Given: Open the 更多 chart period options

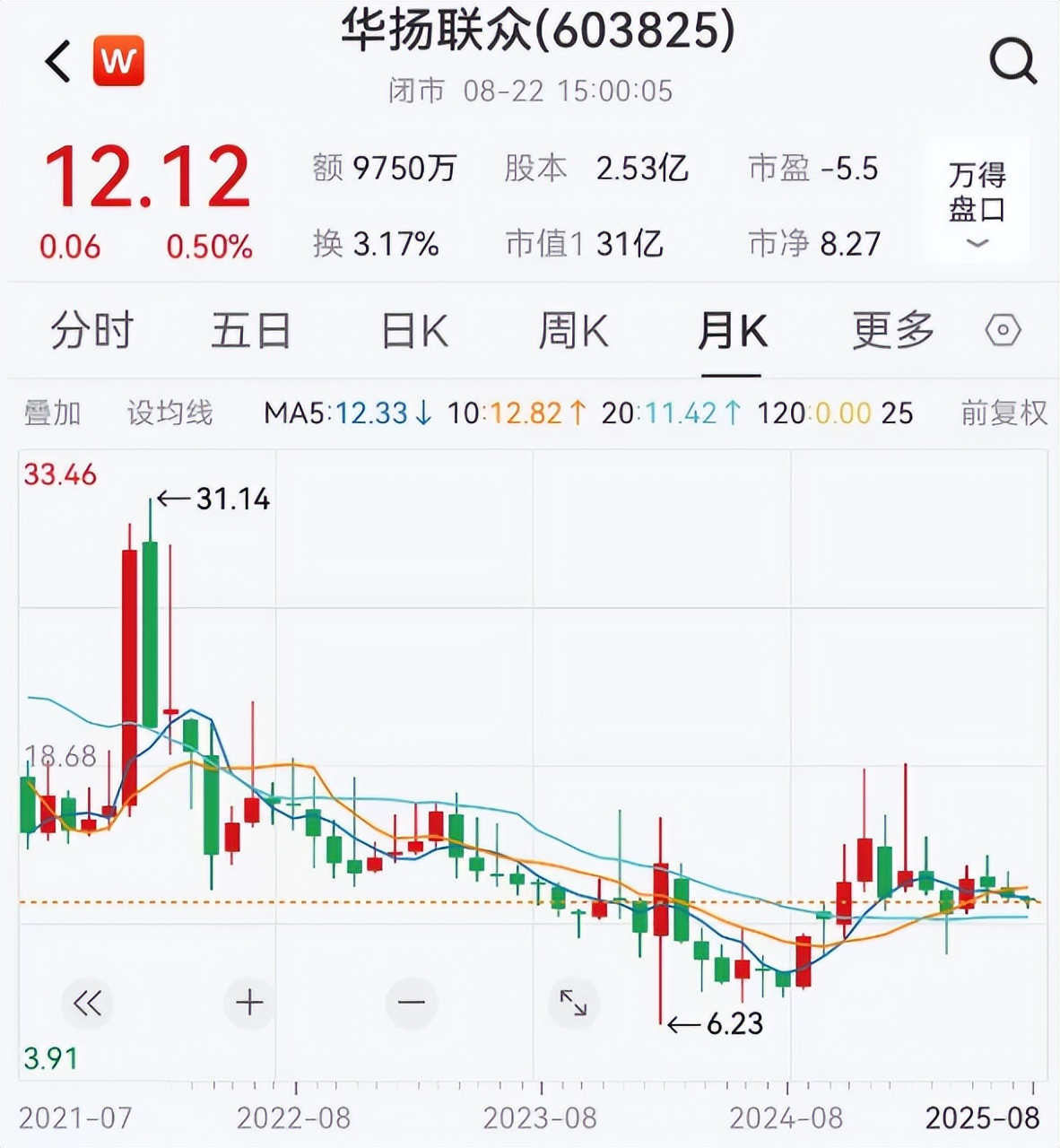Looking at the screenshot, I should point(893,331).
